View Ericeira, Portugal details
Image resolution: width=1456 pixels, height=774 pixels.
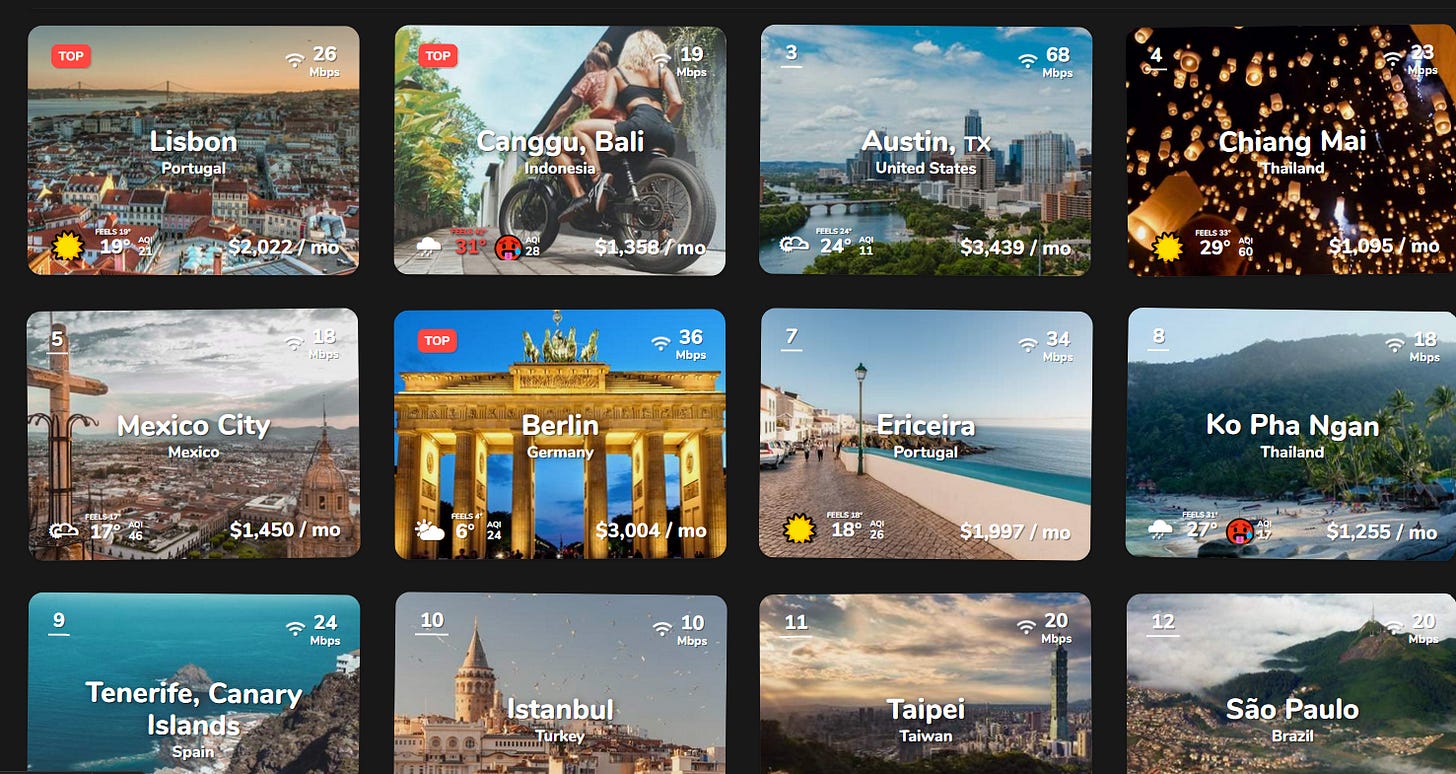click(x=926, y=434)
